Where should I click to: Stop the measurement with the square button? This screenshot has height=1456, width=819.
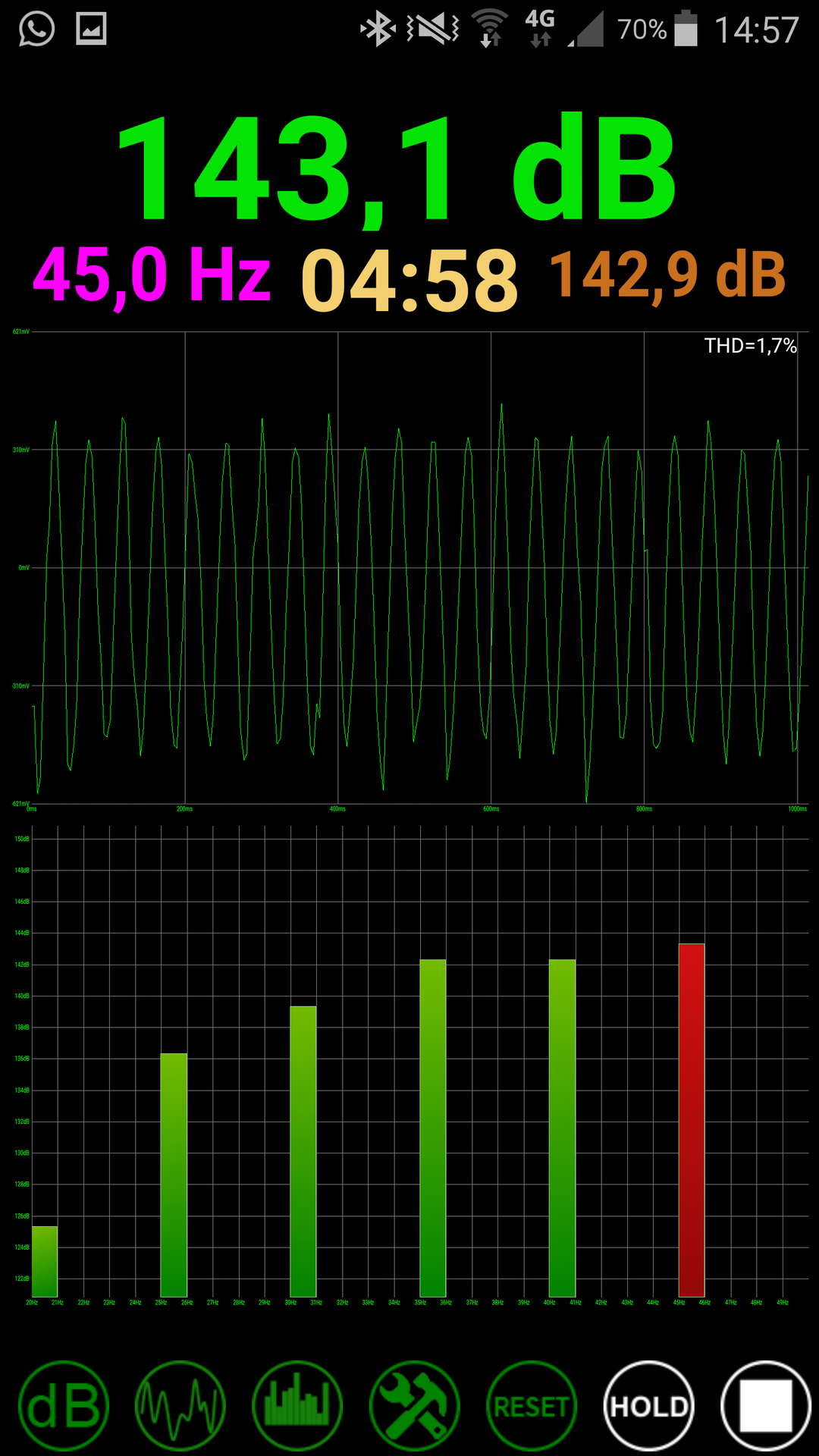click(x=766, y=1406)
